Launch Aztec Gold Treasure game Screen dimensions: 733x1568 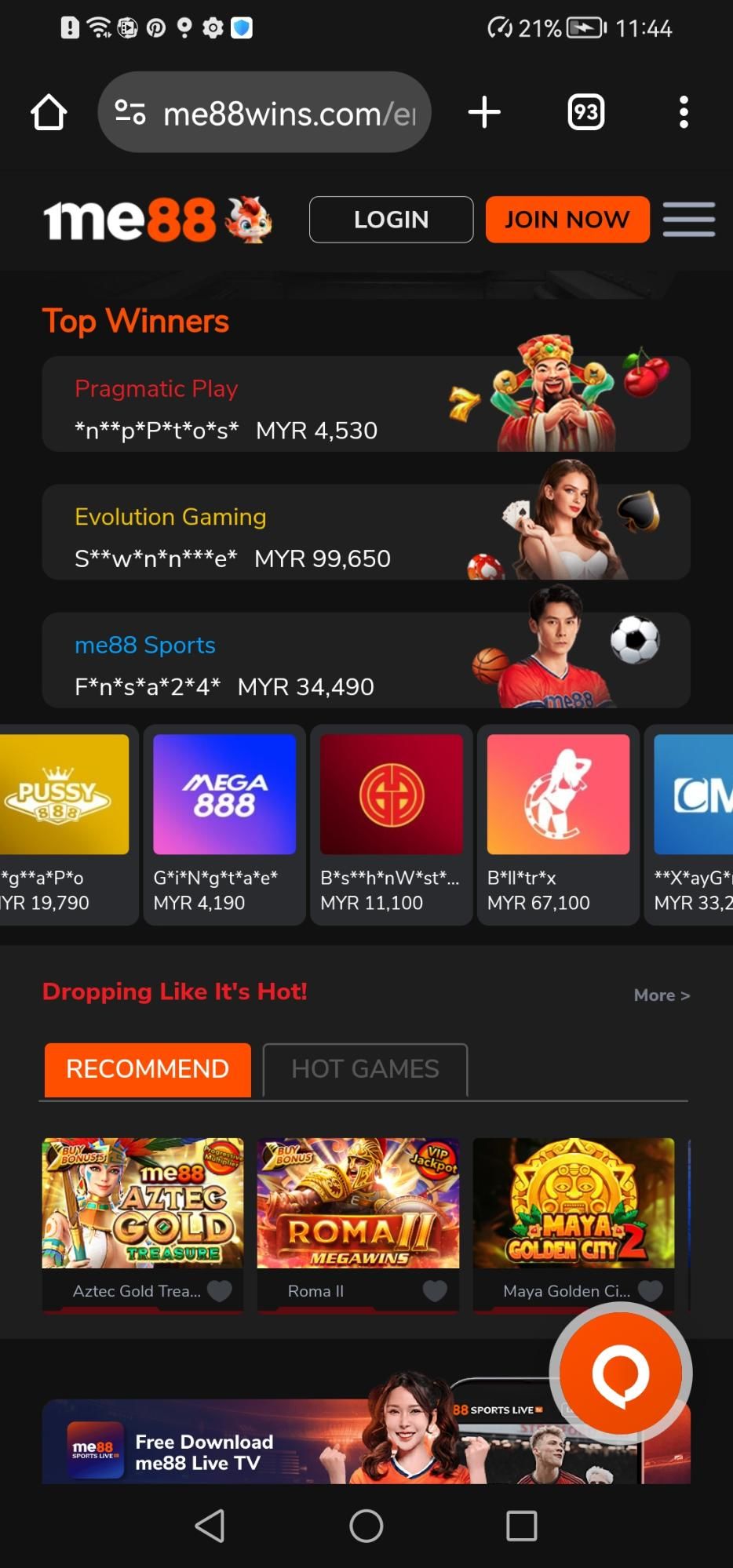(x=143, y=1202)
